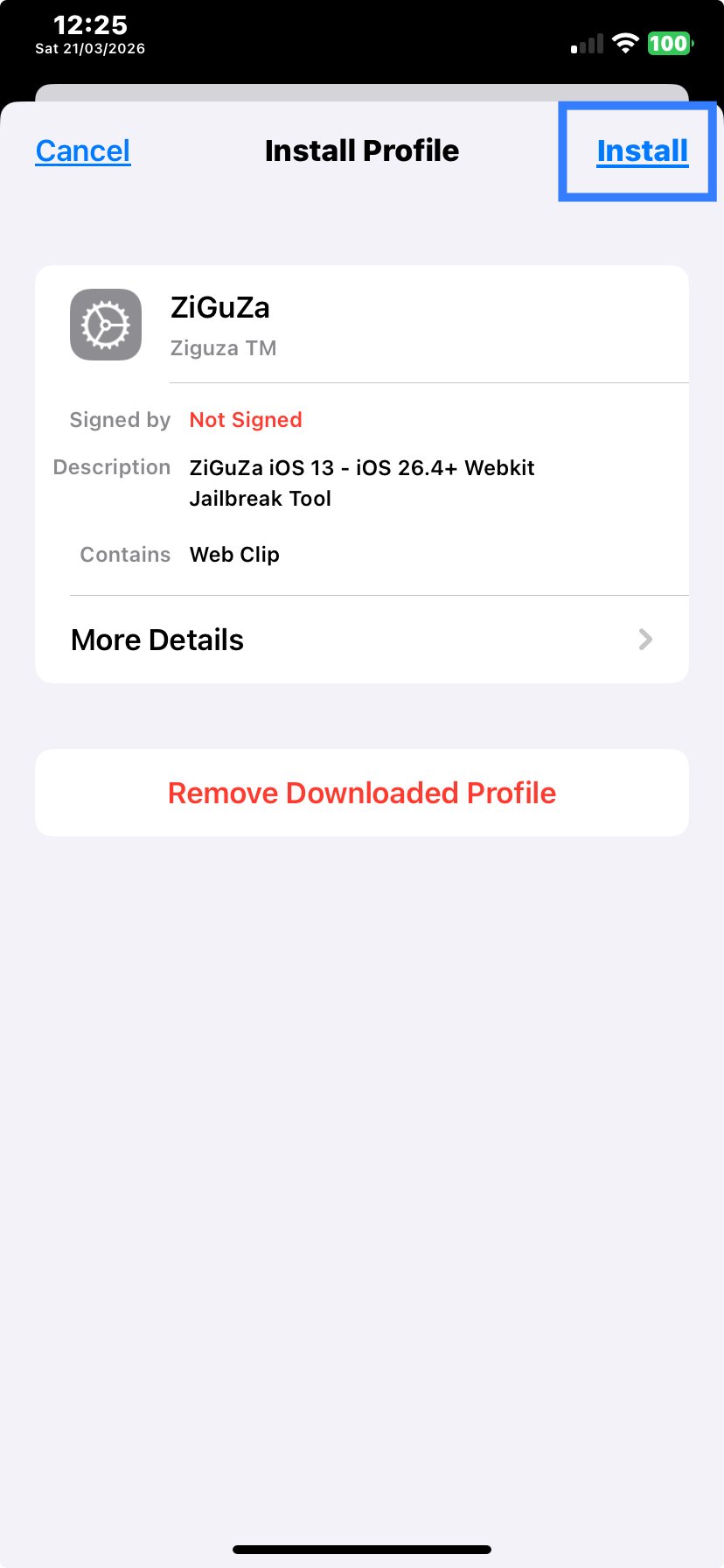Open More Details for the profile
The height and width of the screenshot is (1568, 724).
pos(361,640)
